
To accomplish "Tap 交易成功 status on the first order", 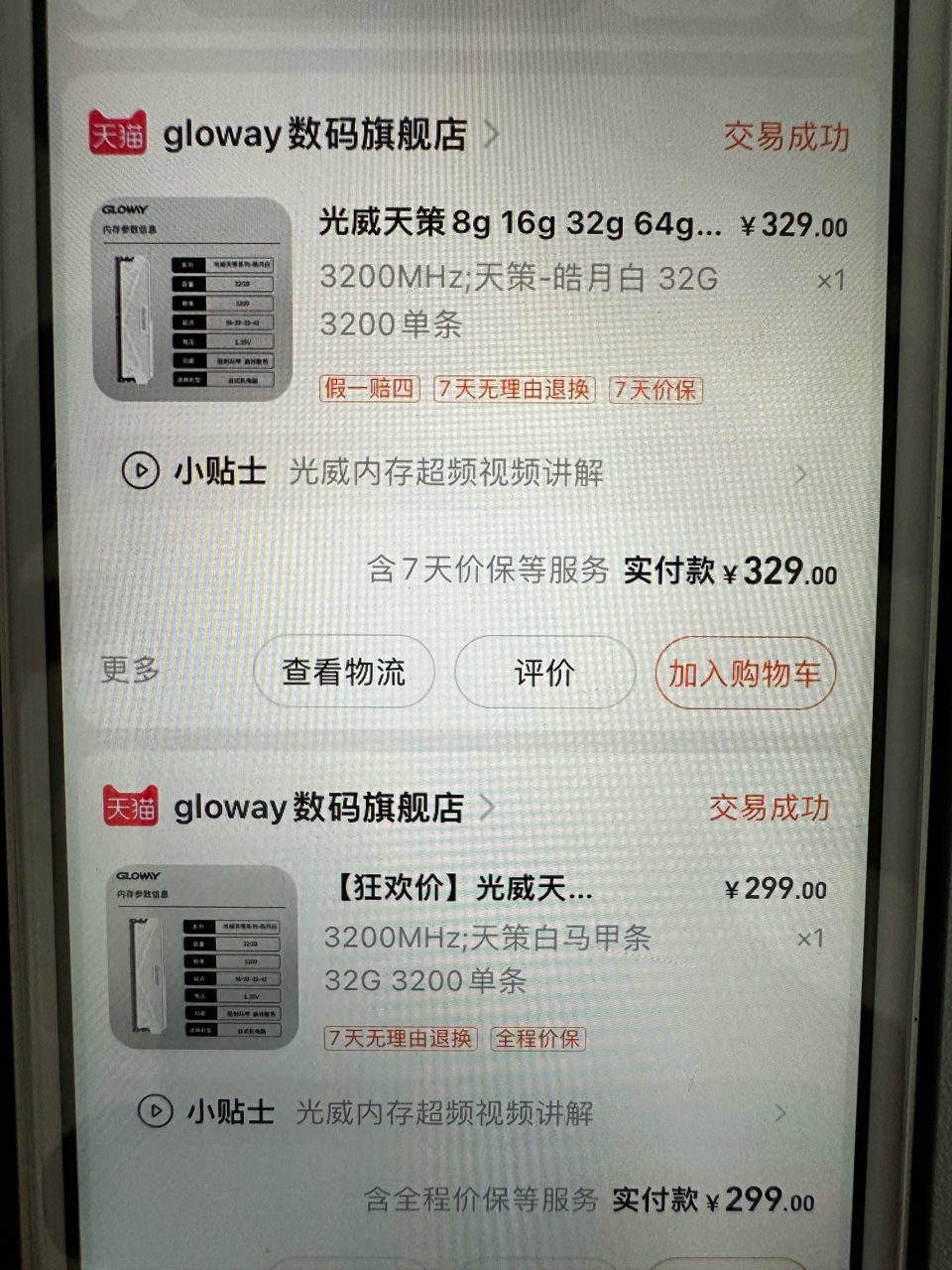I will coord(784,138).
